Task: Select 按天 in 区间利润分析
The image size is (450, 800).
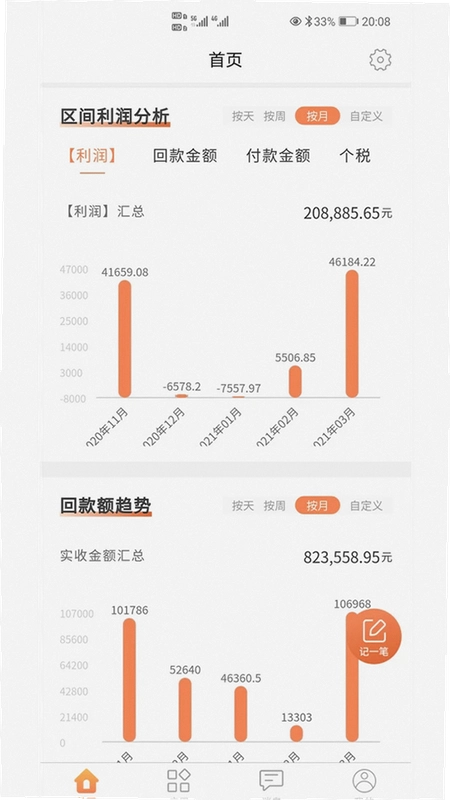Action: click(x=243, y=116)
